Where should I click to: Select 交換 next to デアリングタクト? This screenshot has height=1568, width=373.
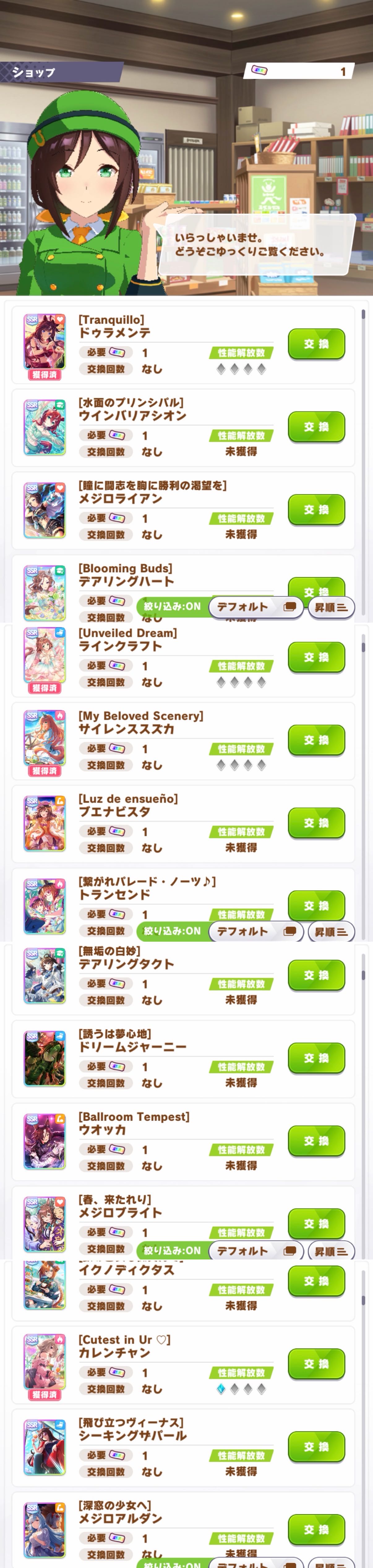coord(316,975)
